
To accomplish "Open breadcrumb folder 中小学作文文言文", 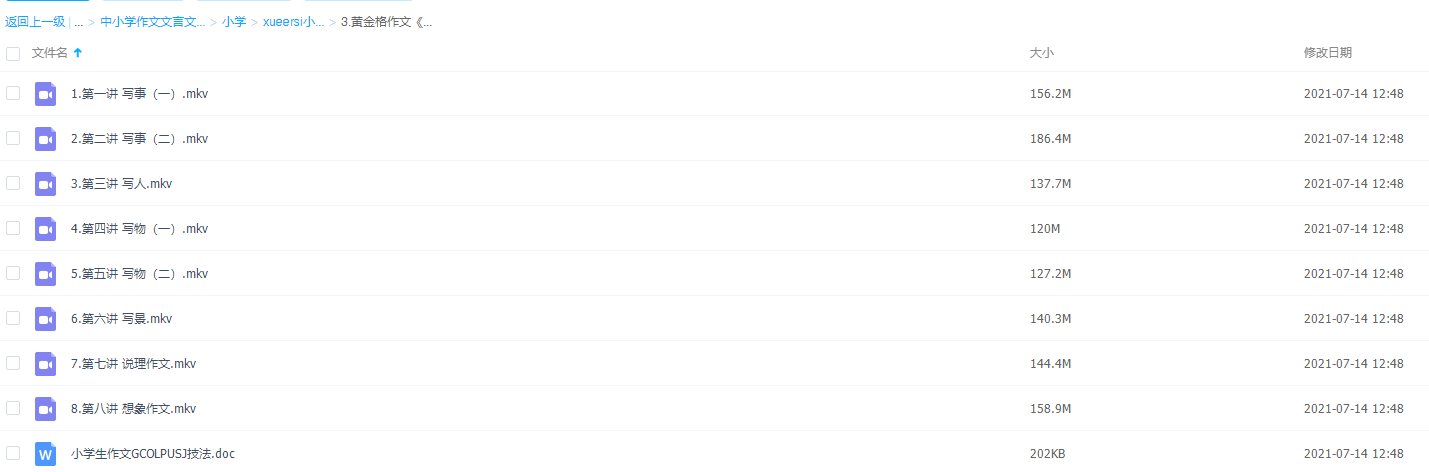I will [152, 21].
